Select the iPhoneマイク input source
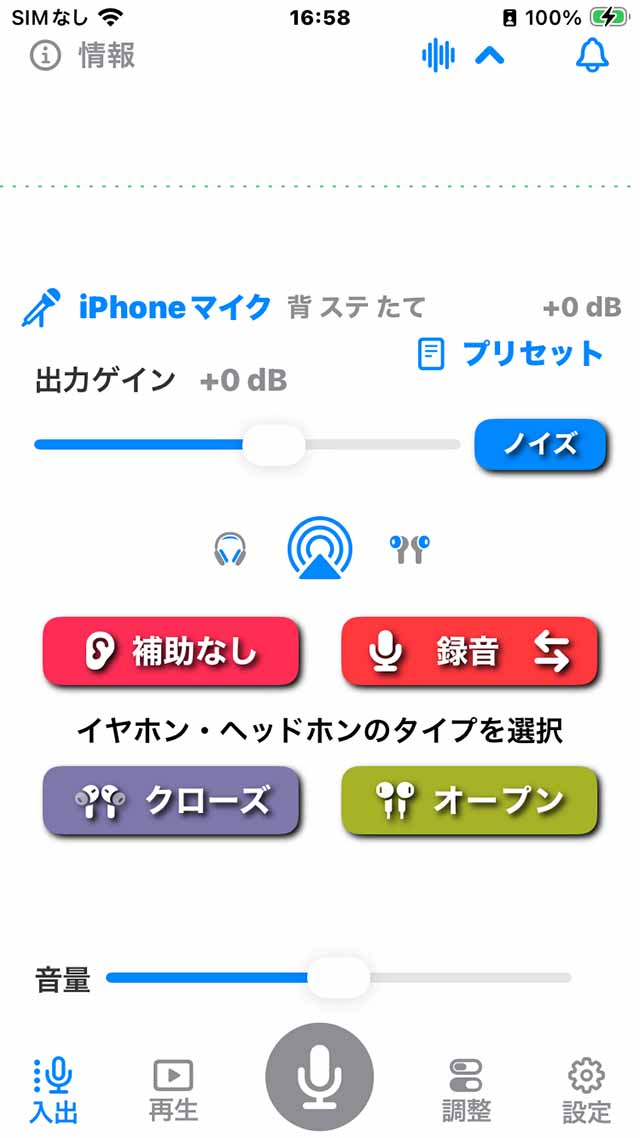 pyautogui.click(x=147, y=307)
